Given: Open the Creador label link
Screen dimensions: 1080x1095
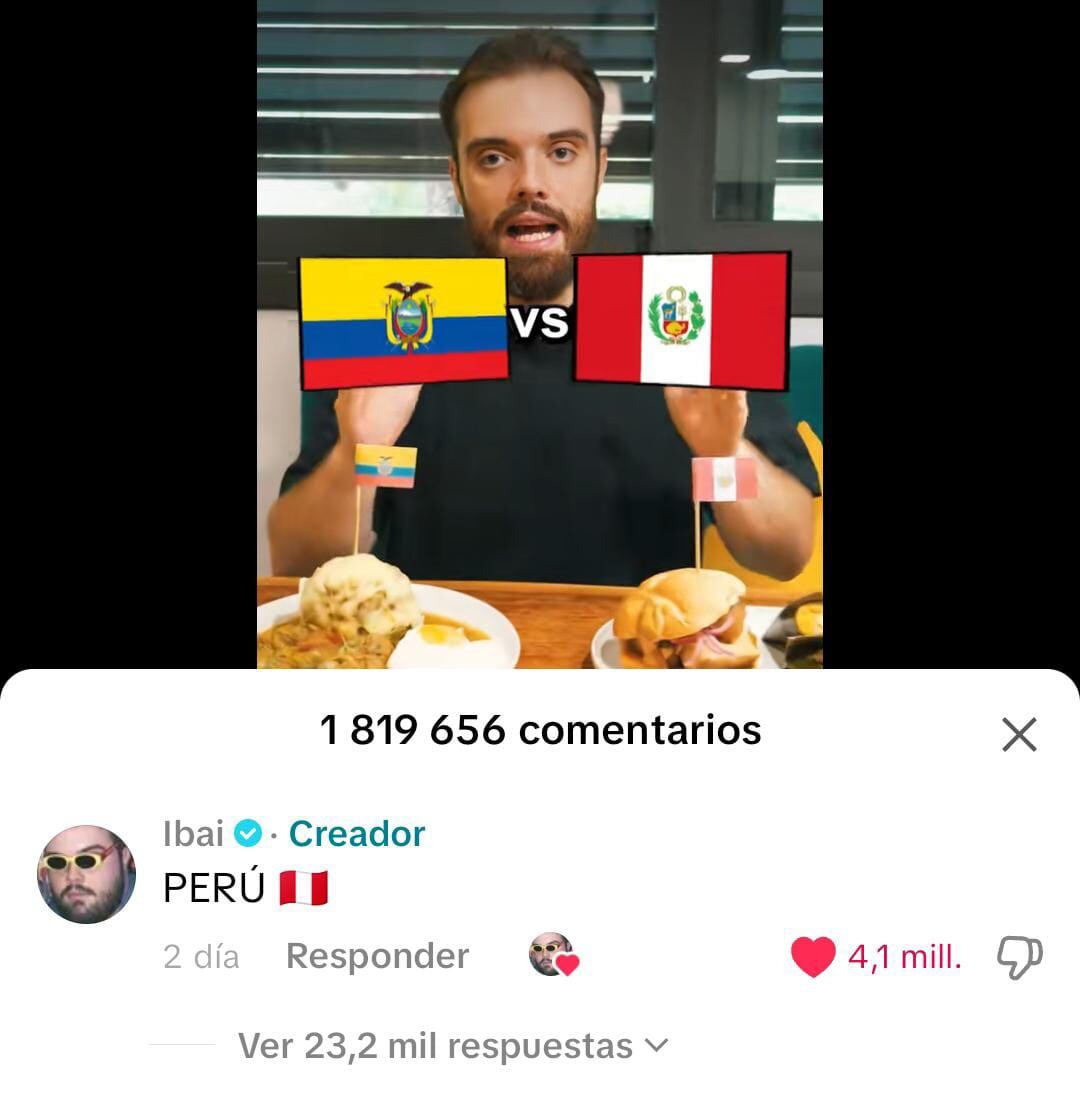Looking at the screenshot, I should [356, 831].
